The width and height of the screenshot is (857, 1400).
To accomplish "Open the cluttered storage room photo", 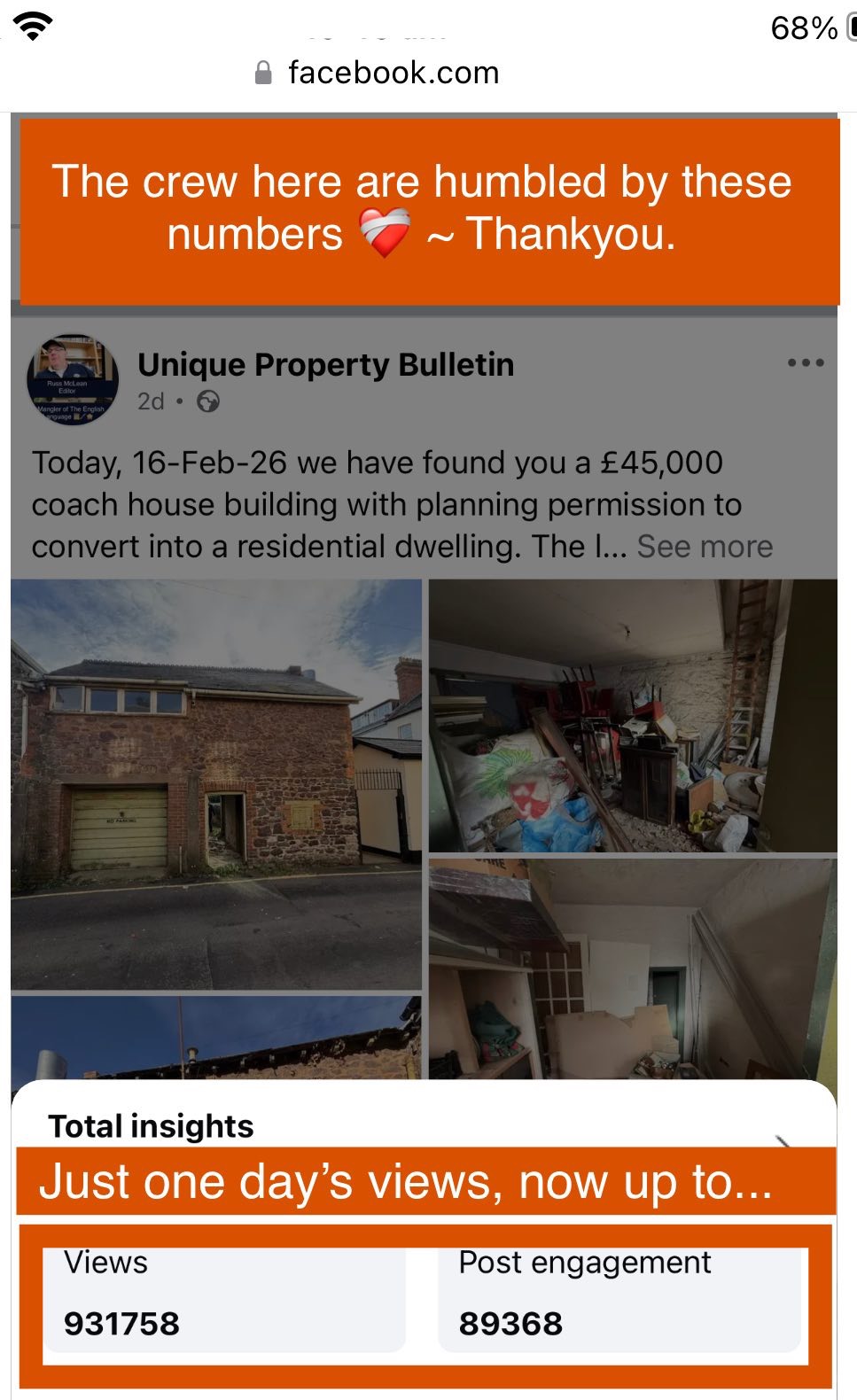I will click(633, 715).
